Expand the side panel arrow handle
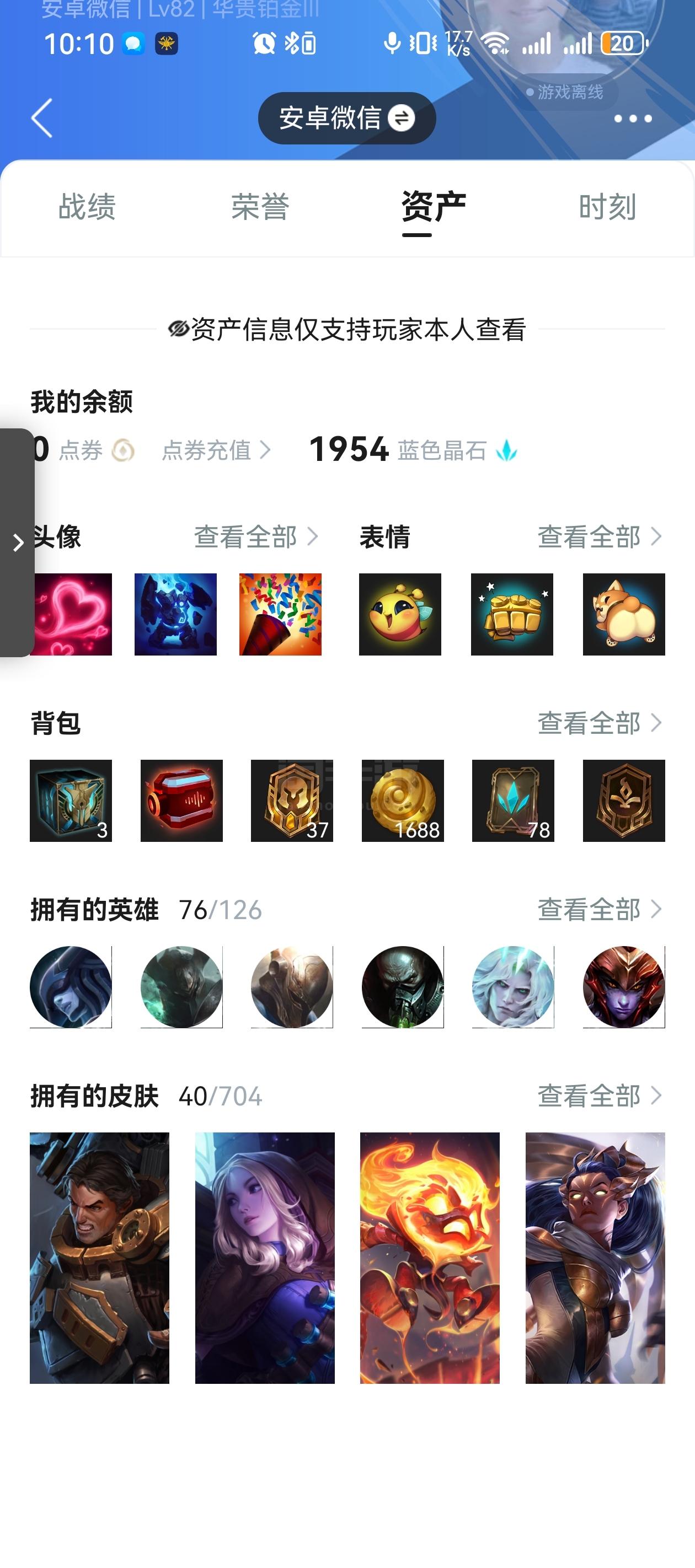Screen dimensions: 695x1568 18,543
